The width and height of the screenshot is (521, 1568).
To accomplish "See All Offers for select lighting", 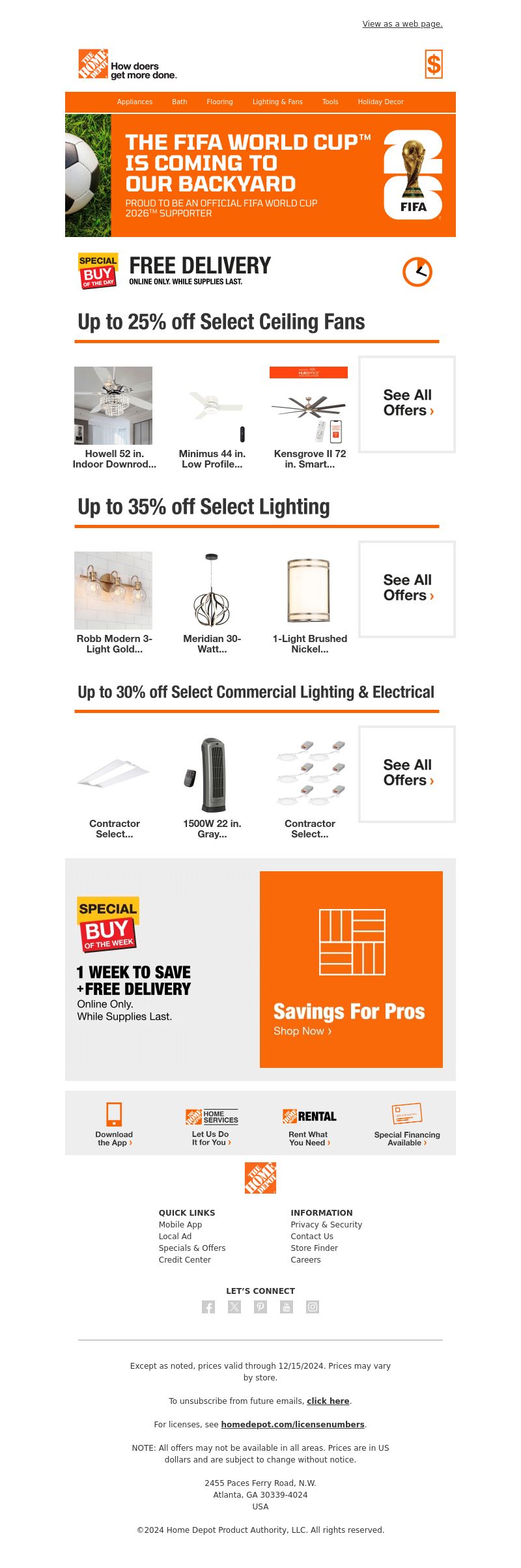I will (x=407, y=589).
